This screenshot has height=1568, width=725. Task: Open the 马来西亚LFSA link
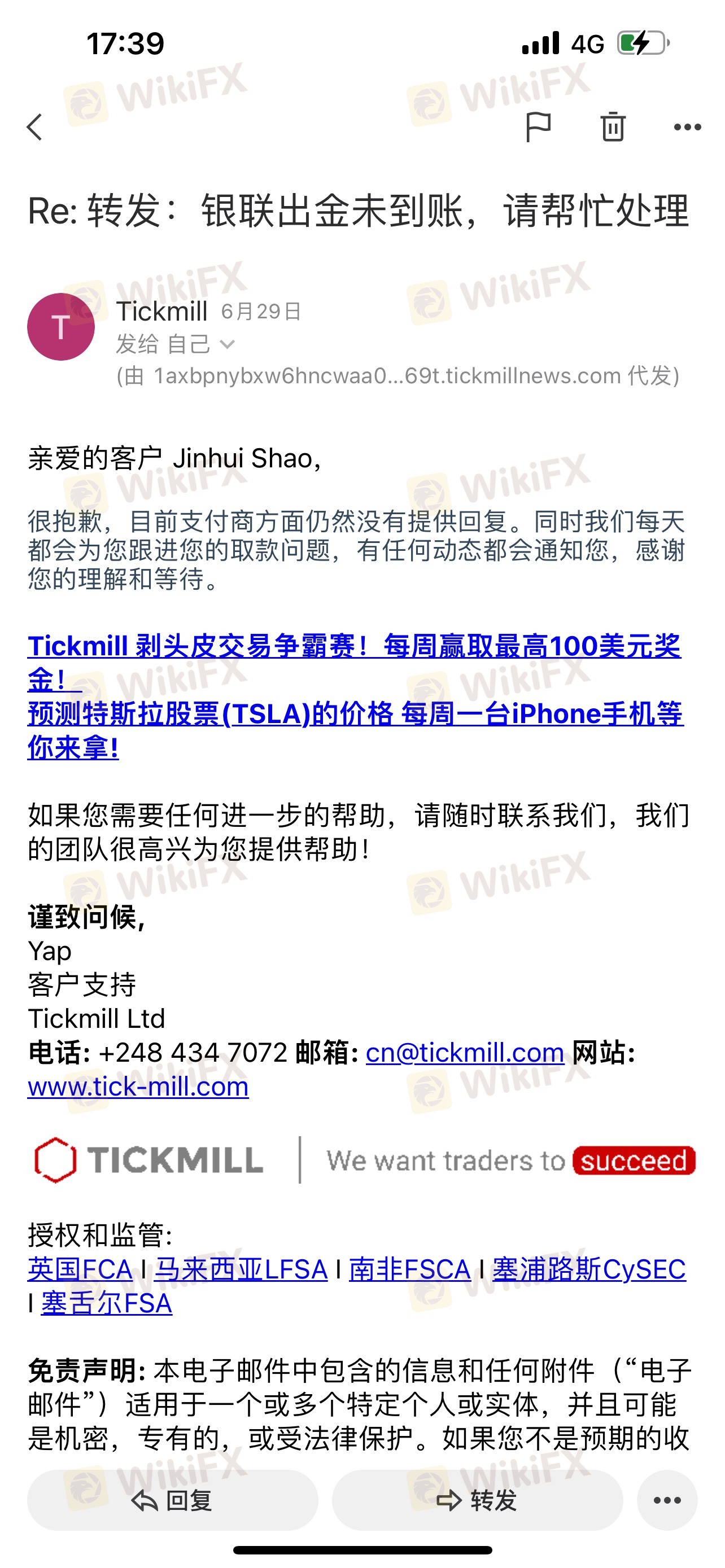pyautogui.click(x=241, y=1270)
